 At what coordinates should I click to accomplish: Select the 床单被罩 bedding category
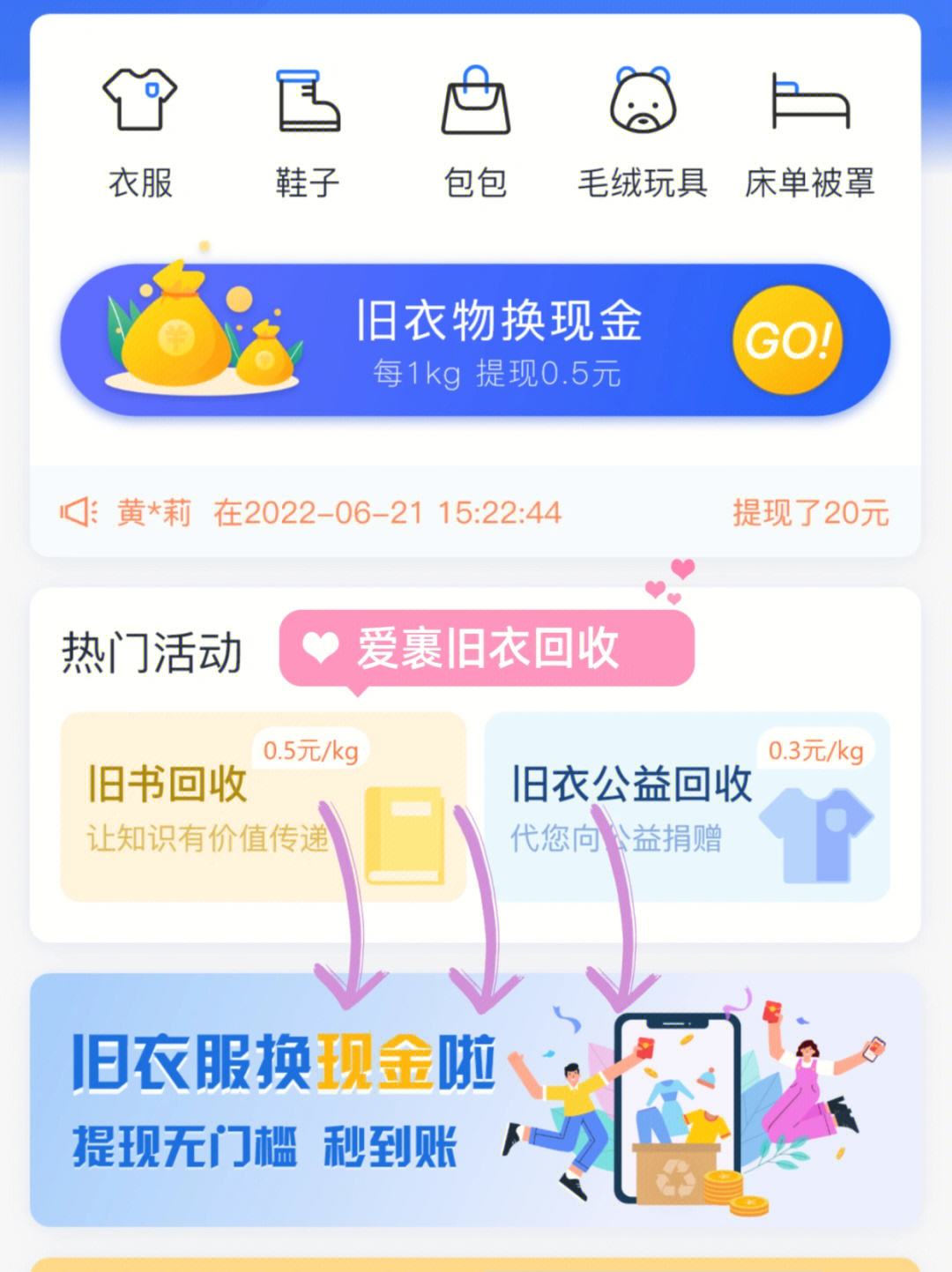pos(809,132)
